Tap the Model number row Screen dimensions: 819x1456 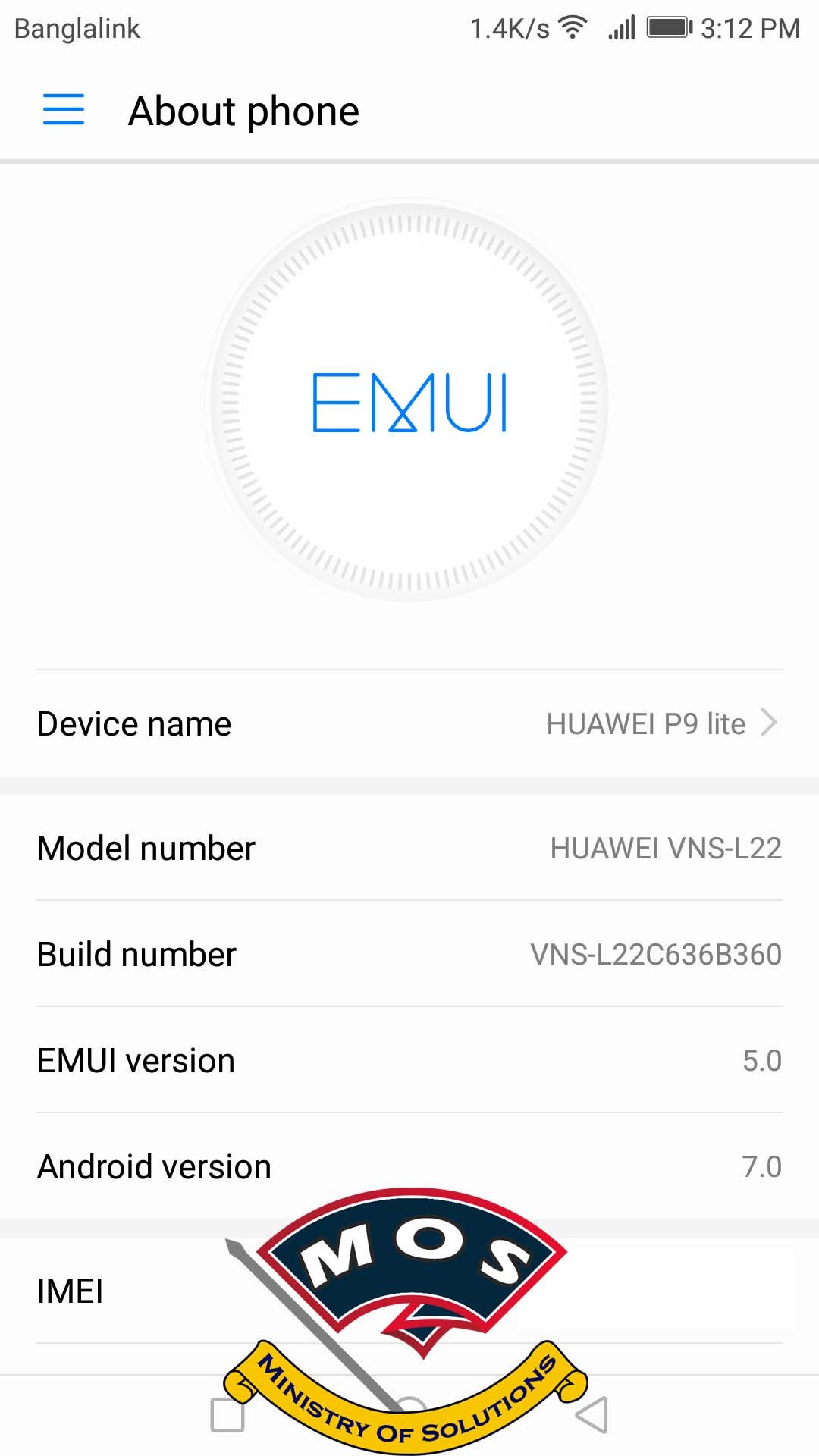tap(409, 848)
